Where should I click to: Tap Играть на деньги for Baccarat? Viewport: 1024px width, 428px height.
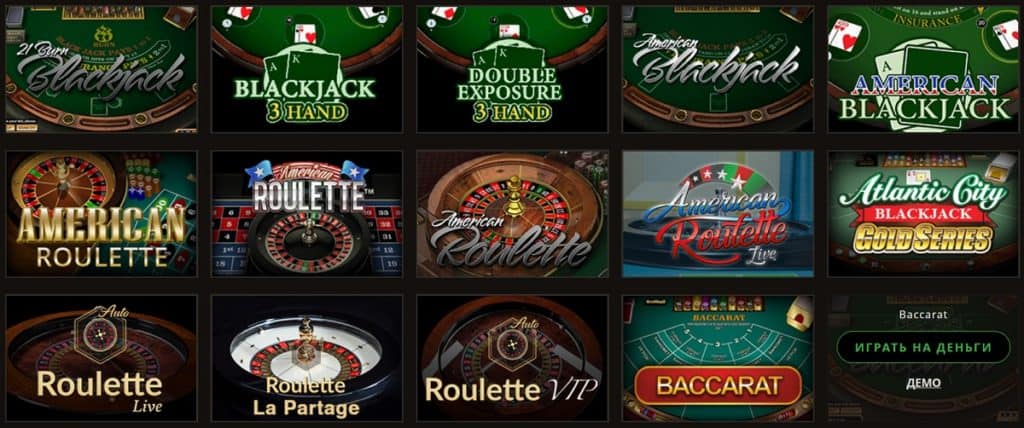point(923,348)
